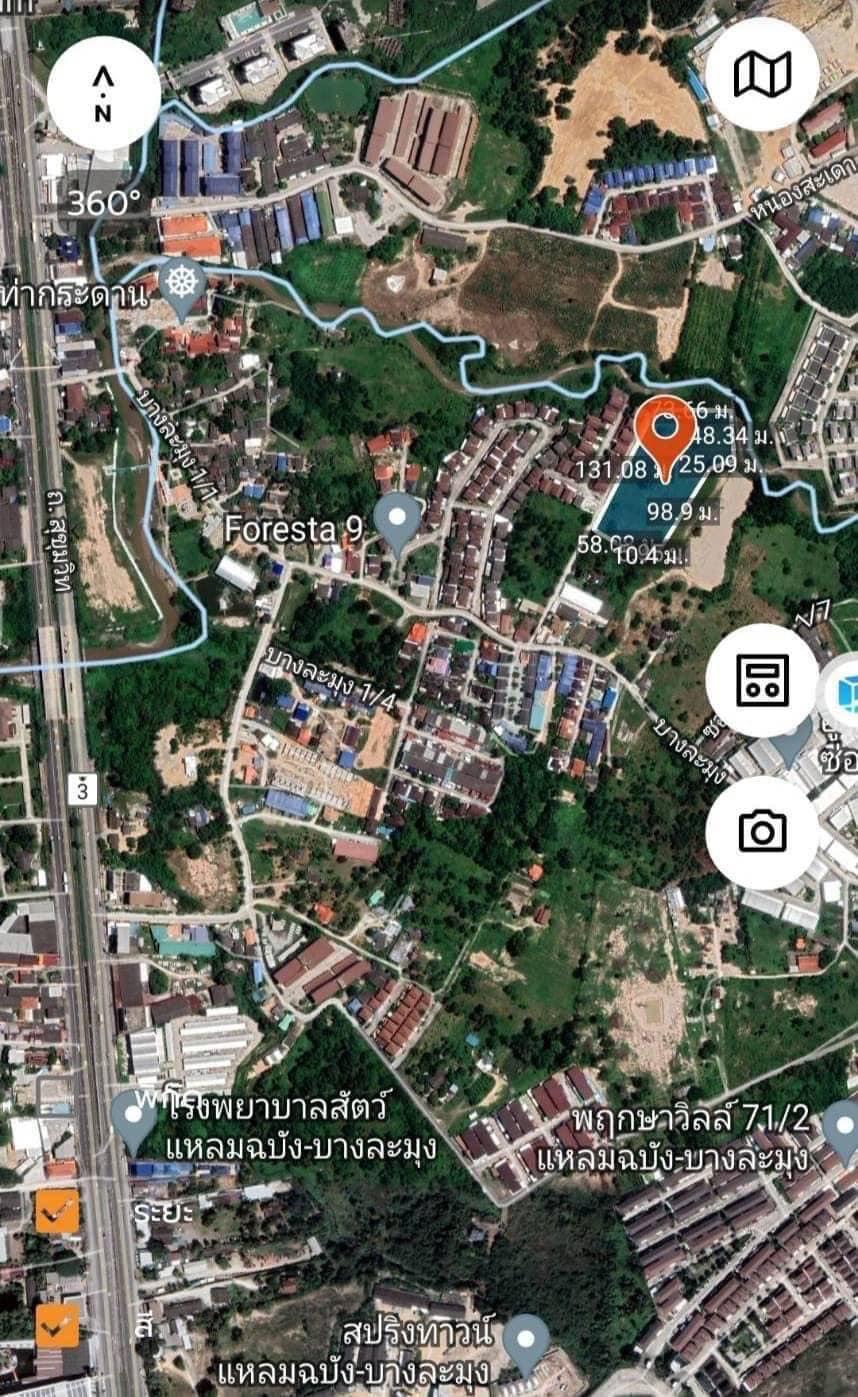The image size is (858, 1397).
Task: Tap the north compass button
Action: (104, 93)
